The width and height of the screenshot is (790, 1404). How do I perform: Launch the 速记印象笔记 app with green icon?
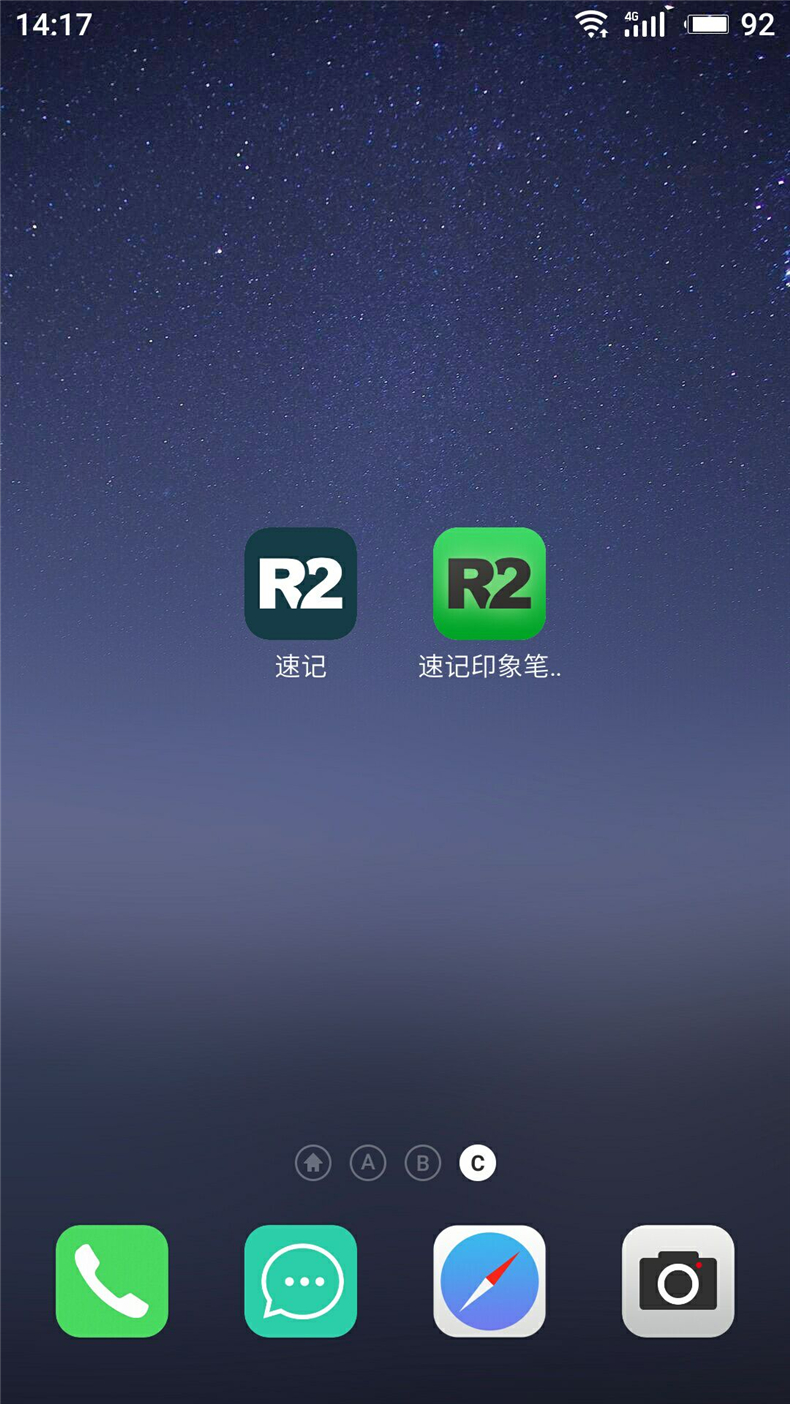coord(489,584)
